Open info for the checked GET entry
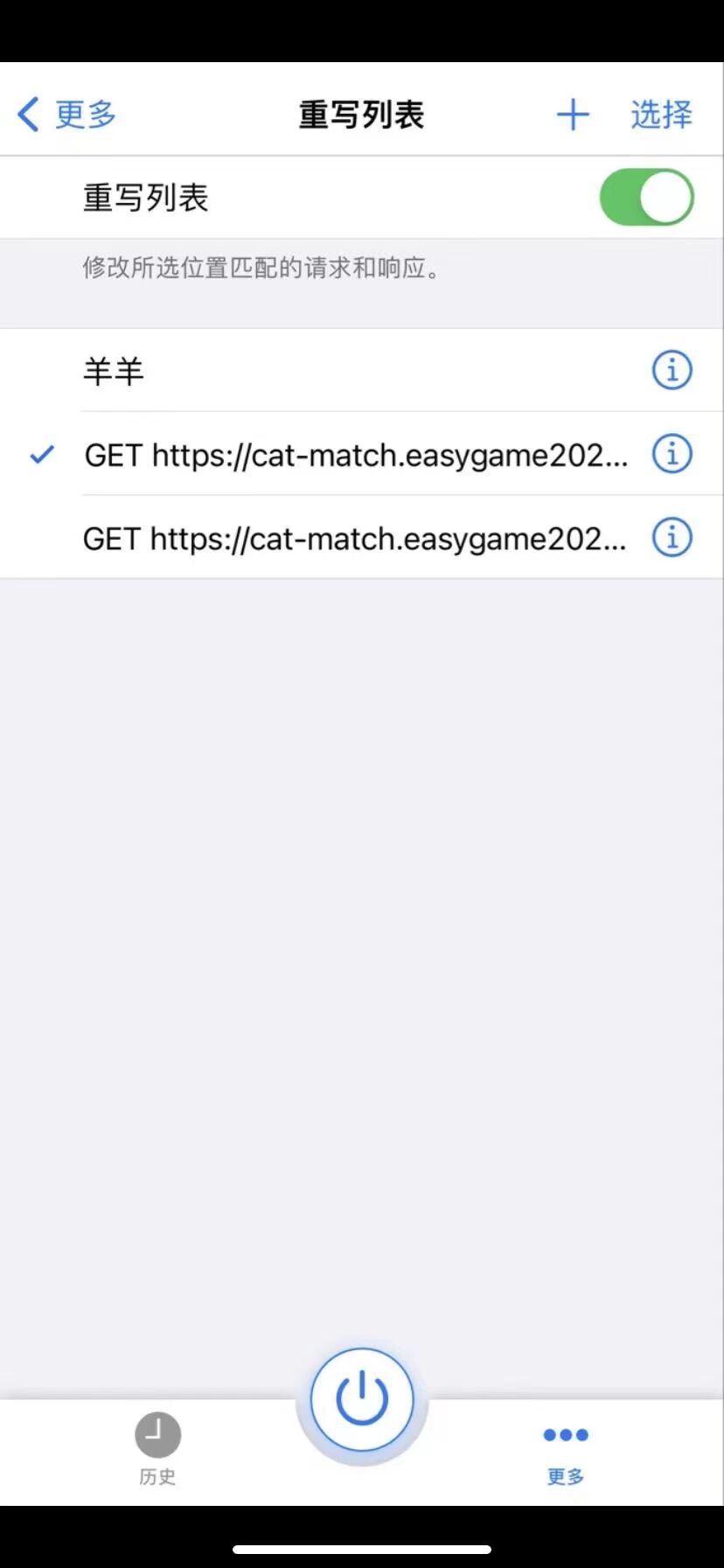This screenshot has width=724, height=1568. click(672, 454)
